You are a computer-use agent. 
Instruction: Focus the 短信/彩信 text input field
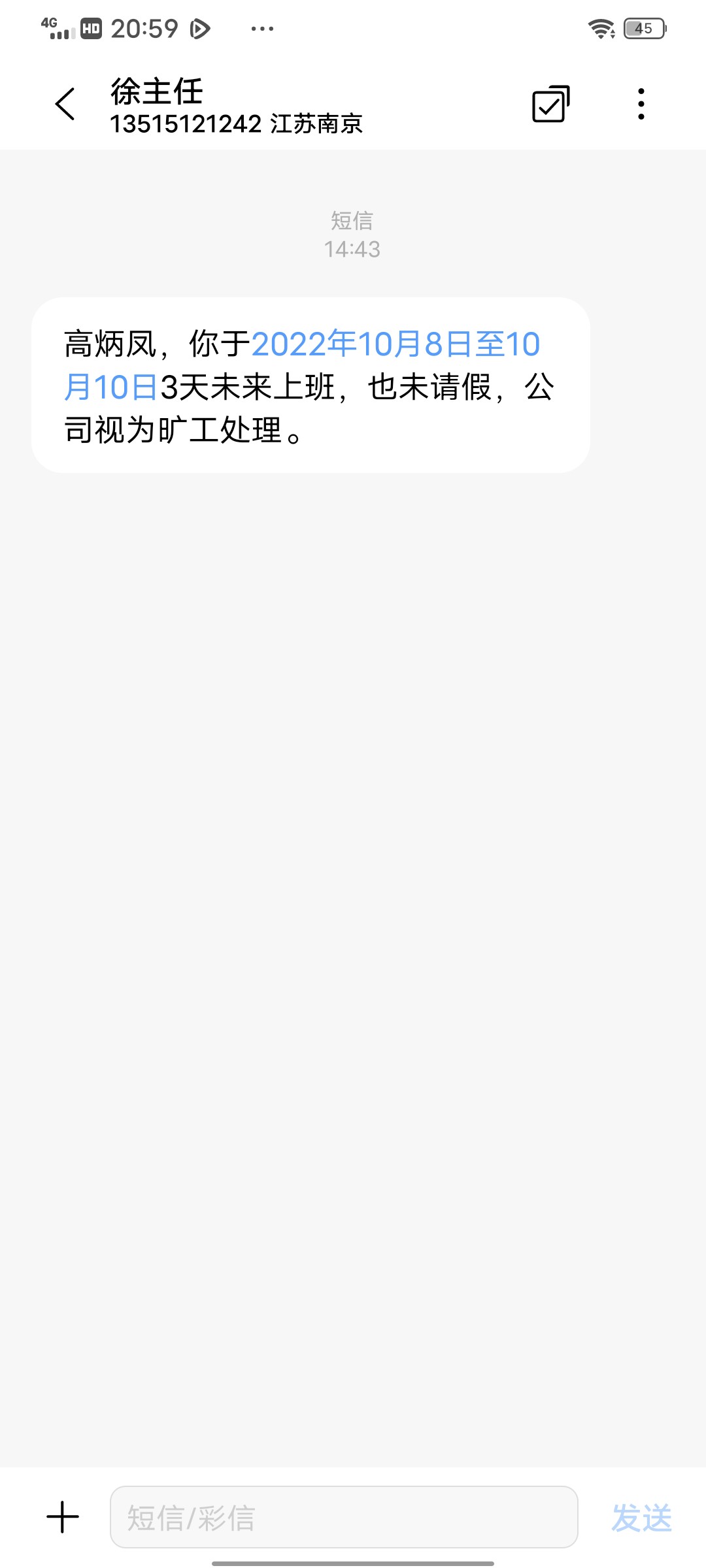[344, 1516]
